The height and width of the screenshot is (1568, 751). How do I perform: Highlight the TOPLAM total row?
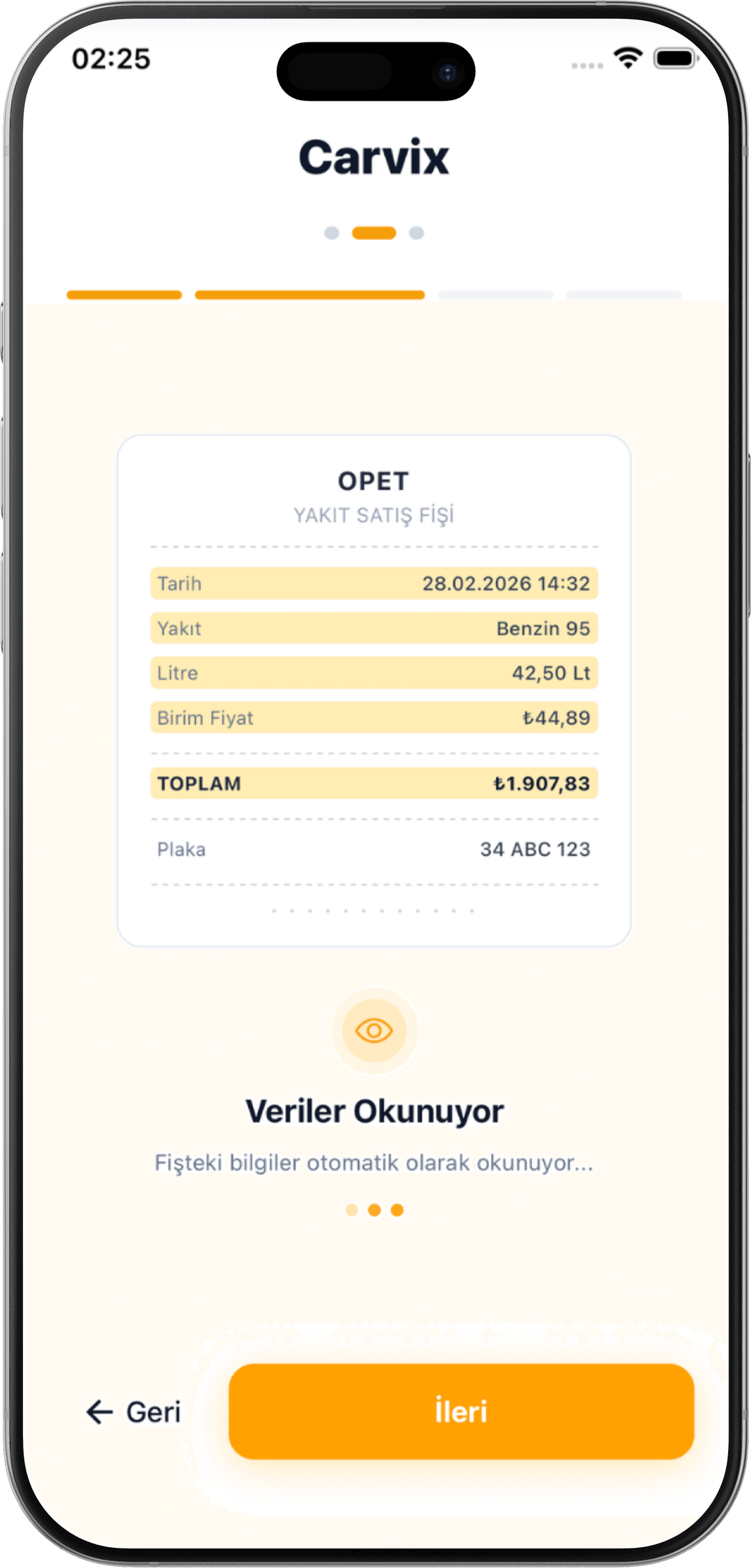pyautogui.click(x=373, y=783)
